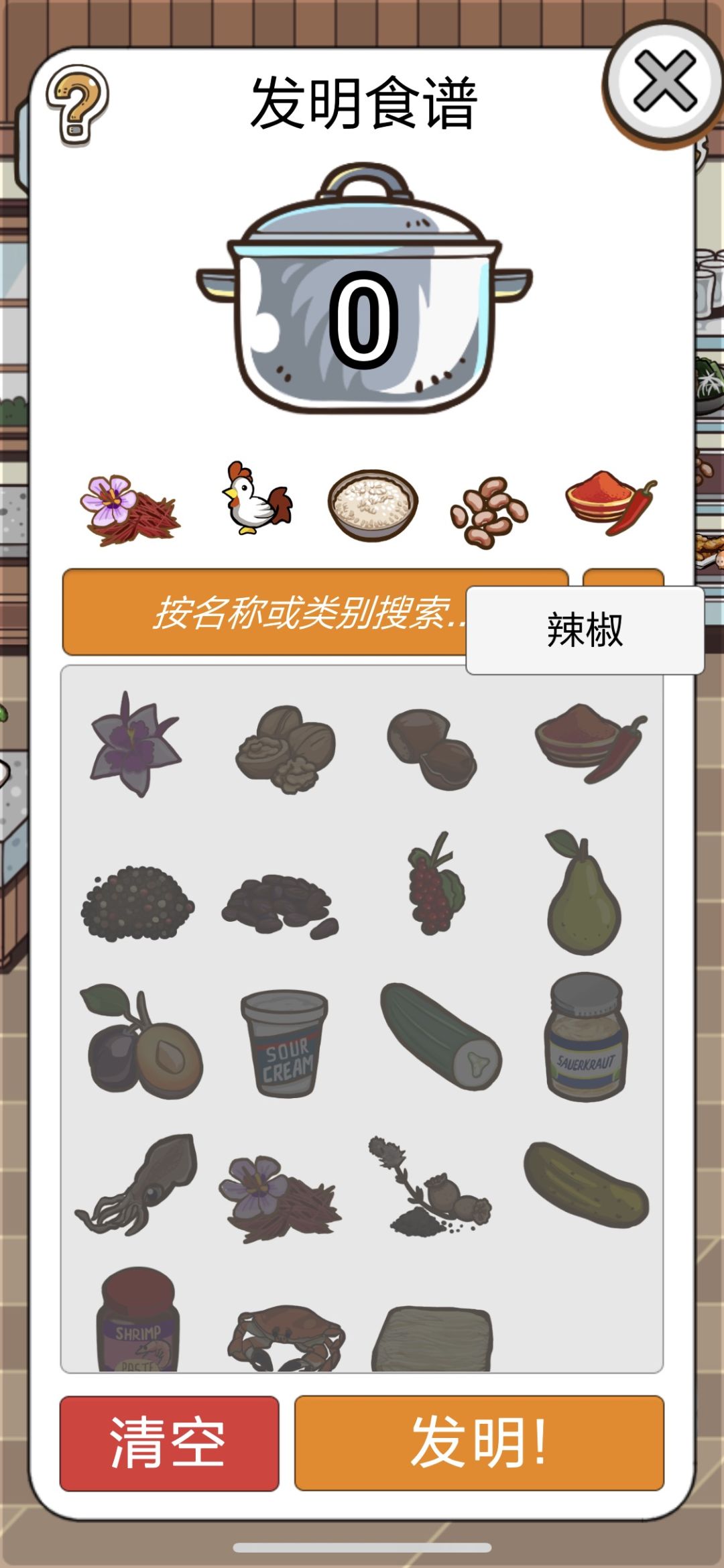Click the search field labeled 按名称或类别搜索
The height and width of the screenshot is (1568, 724).
(268, 615)
